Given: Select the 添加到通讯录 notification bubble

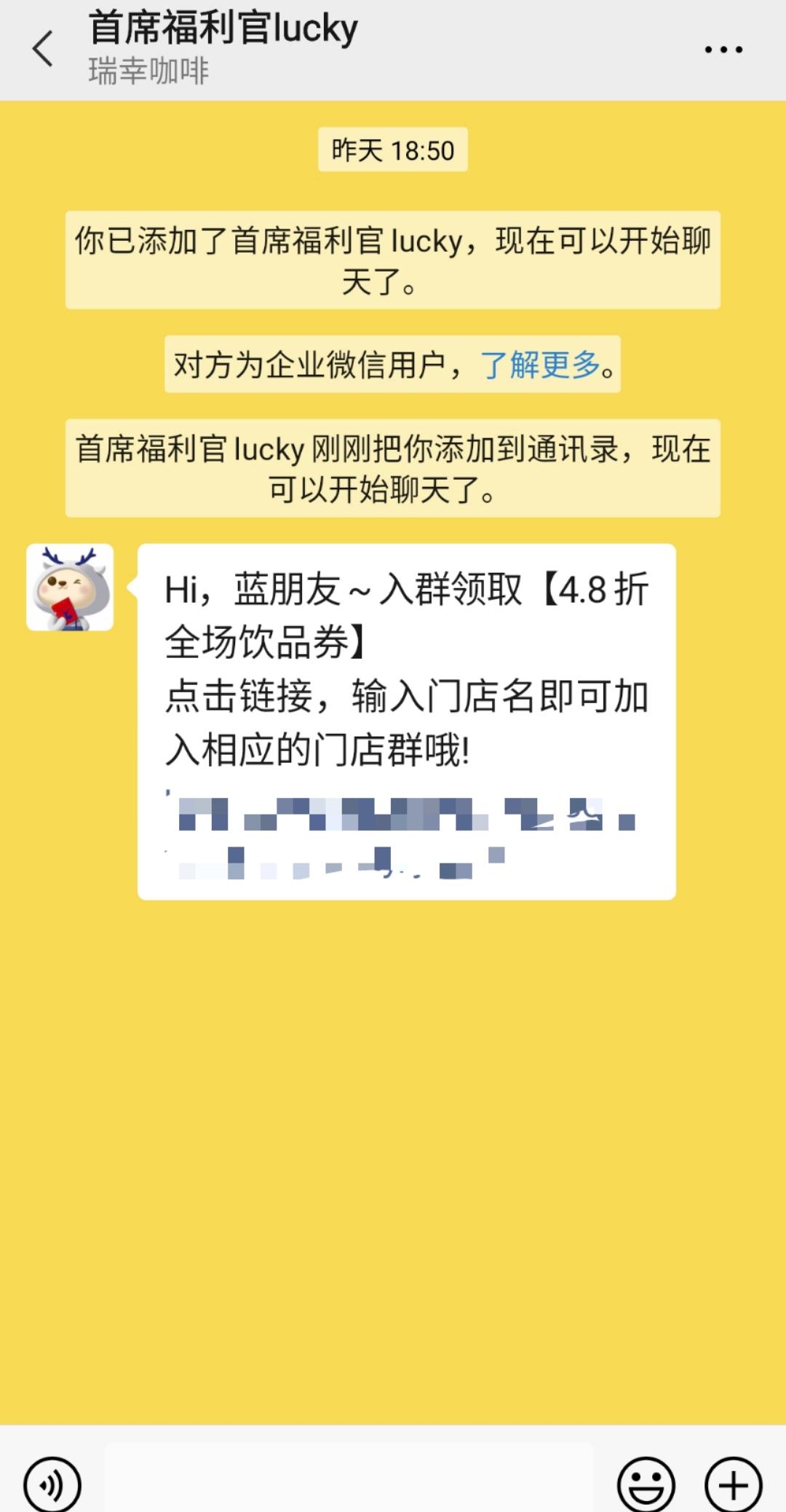Looking at the screenshot, I should click(x=393, y=470).
